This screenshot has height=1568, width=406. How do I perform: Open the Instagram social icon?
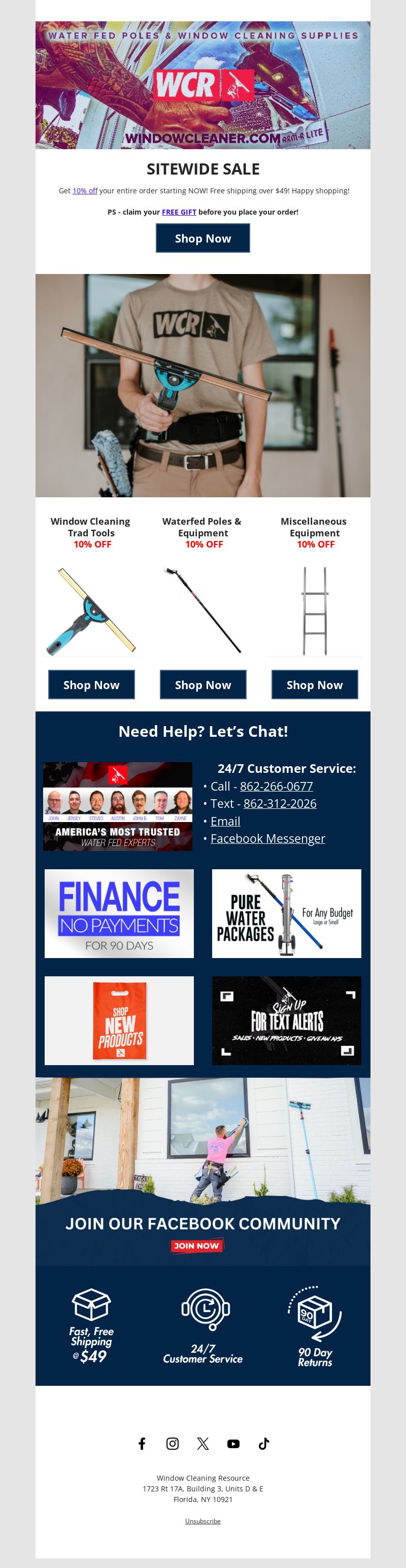point(172,1443)
